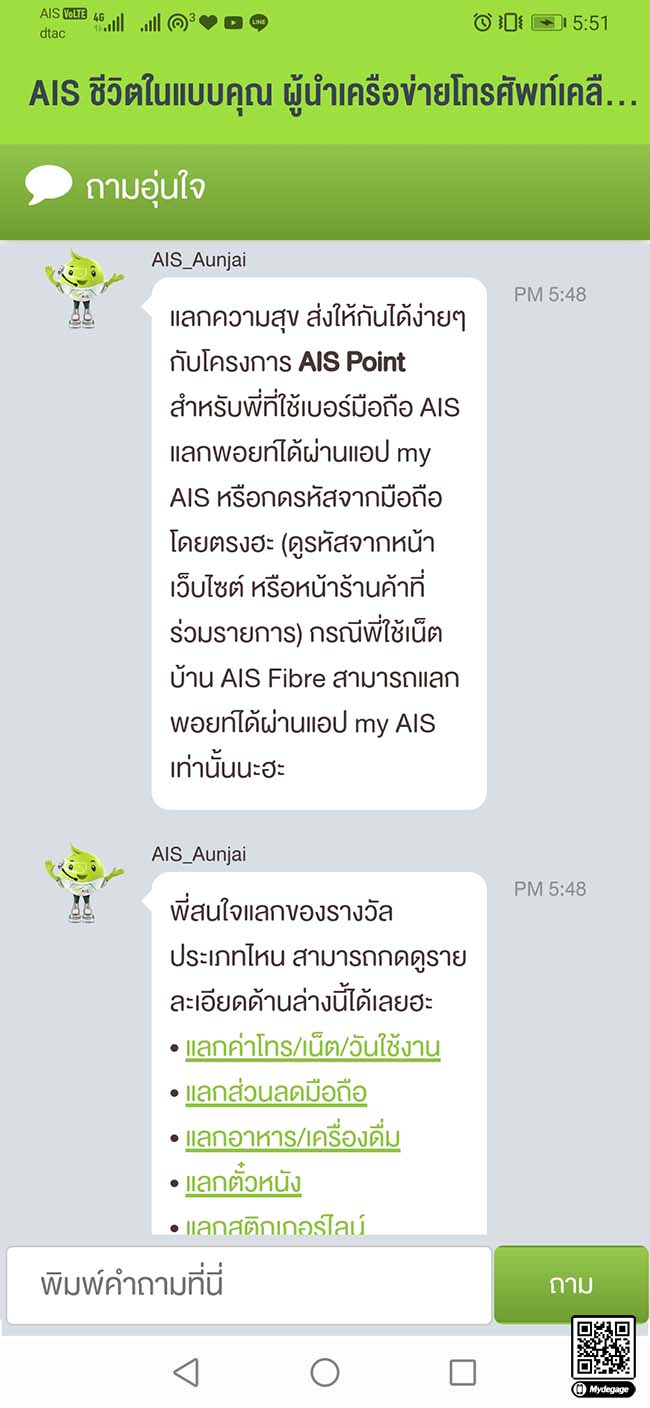Image resolution: width=650 pixels, height=1408 pixels.
Task: Go back with the system back button
Action: tap(186, 1372)
